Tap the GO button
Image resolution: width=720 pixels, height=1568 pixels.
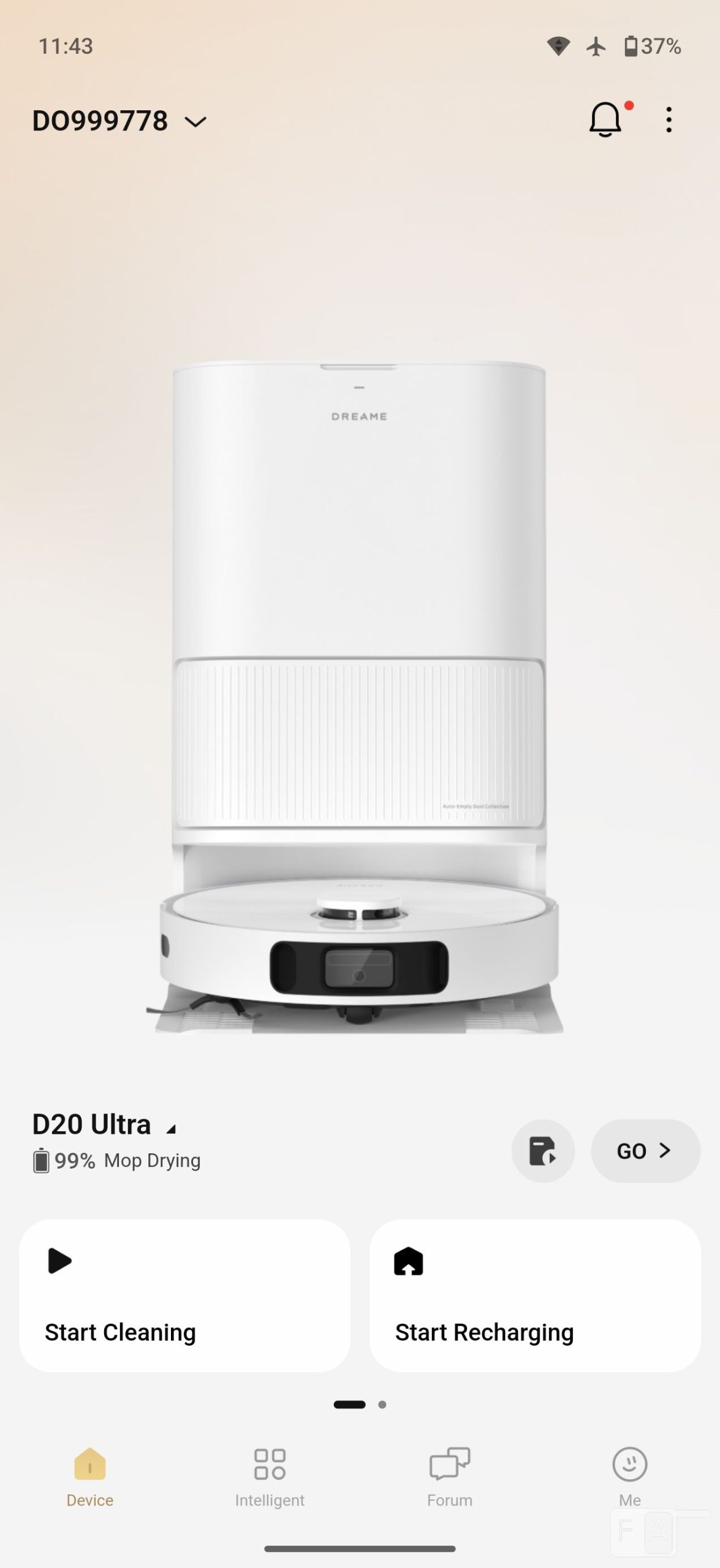pos(645,1151)
